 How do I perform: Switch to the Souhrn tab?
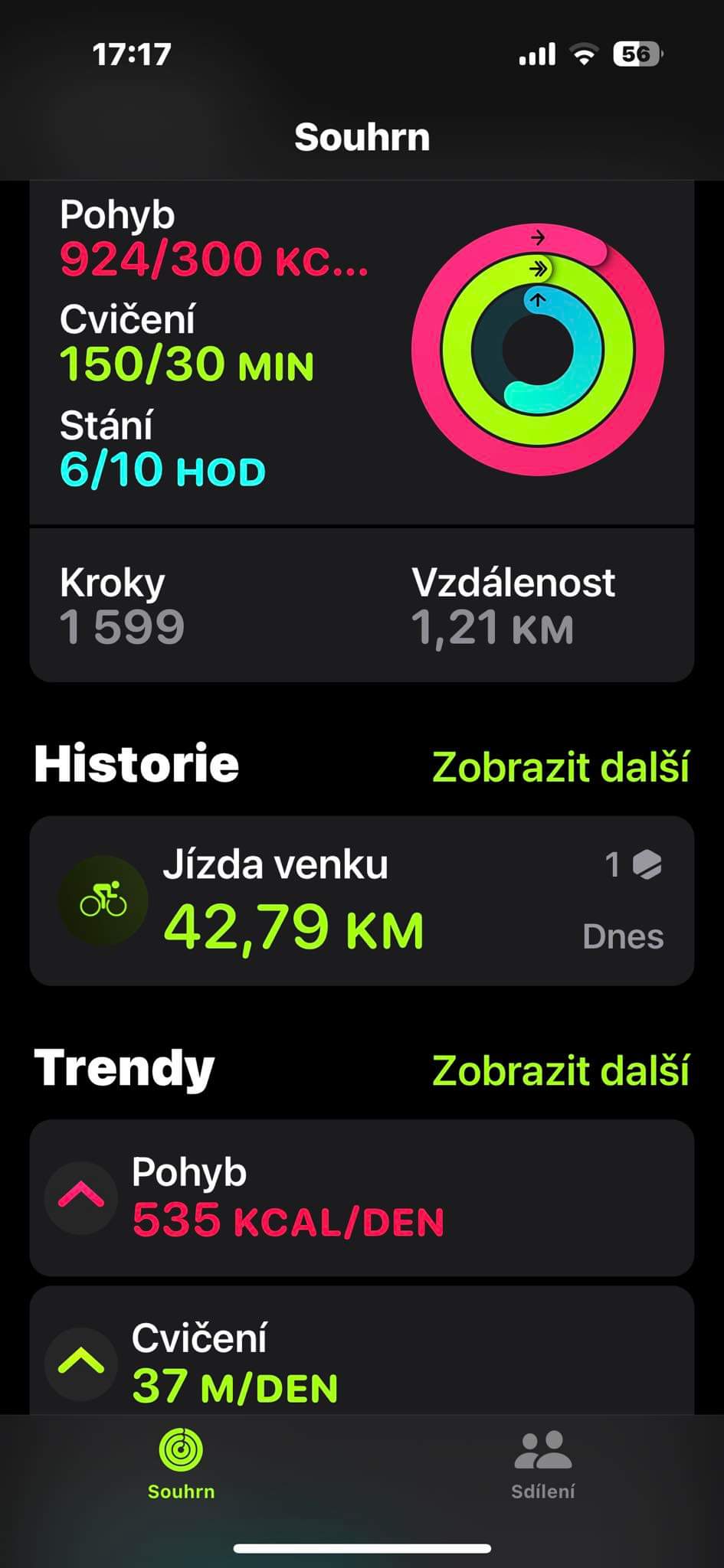(x=181, y=1465)
